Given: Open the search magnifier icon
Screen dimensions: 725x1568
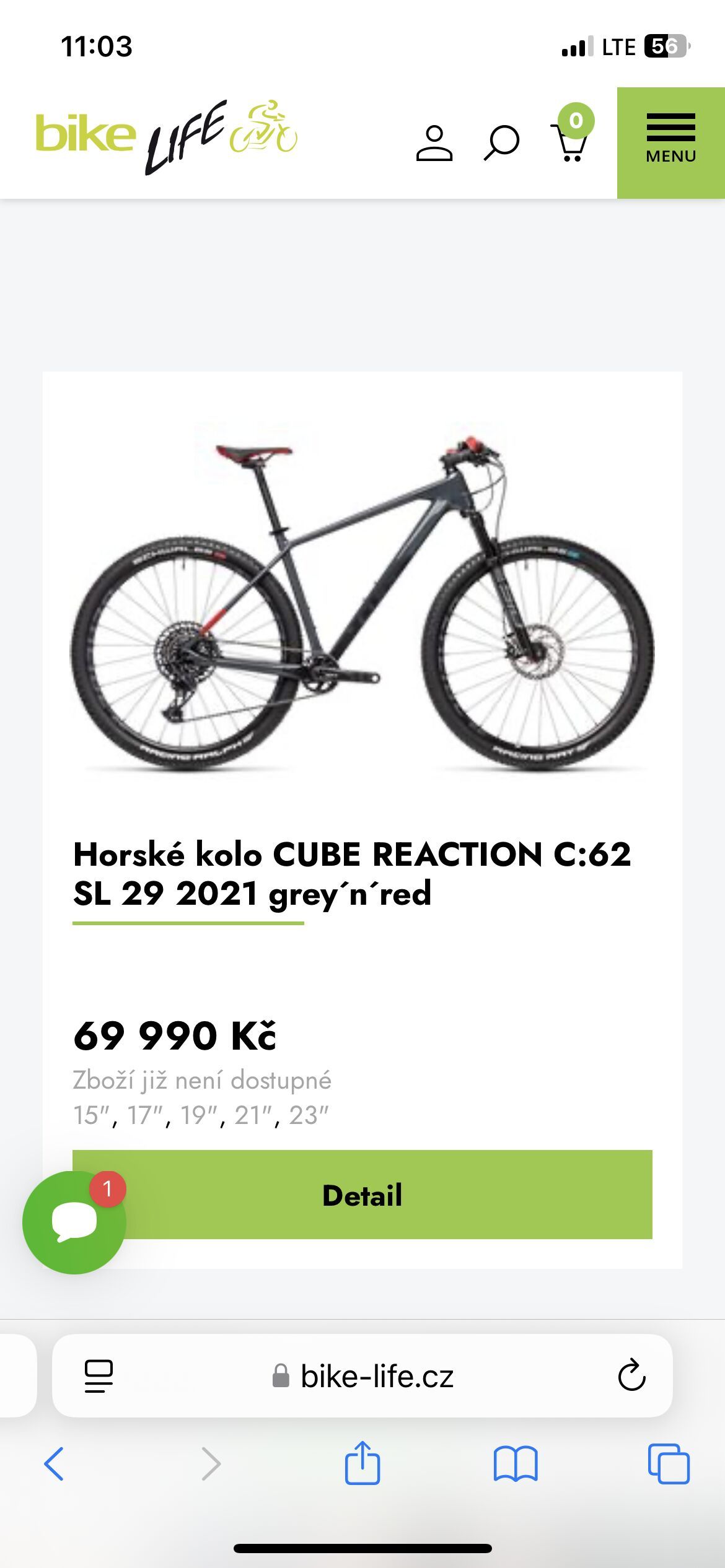Looking at the screenshot, I should pos(501,144).
